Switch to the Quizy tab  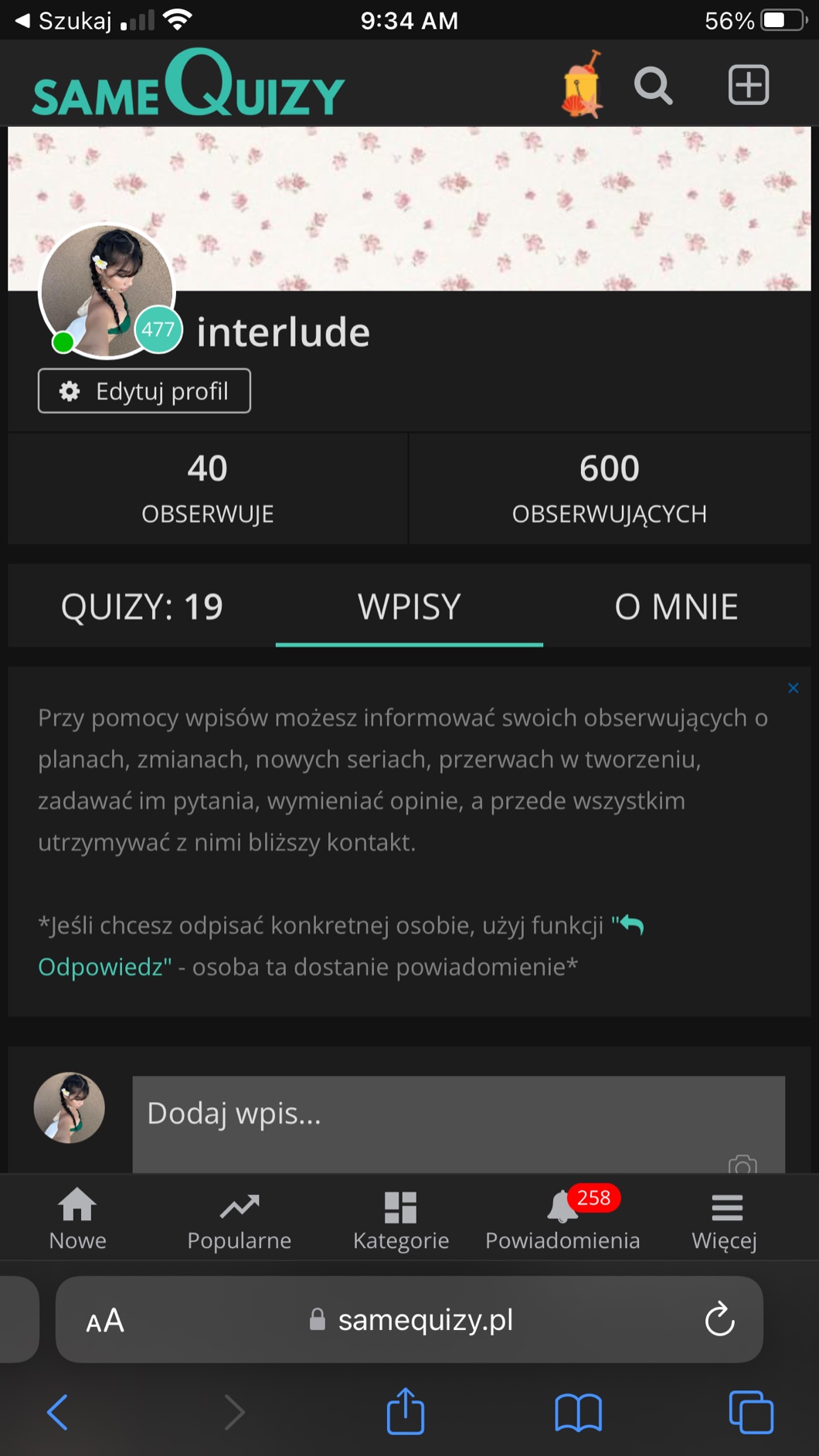click(142, 607)
